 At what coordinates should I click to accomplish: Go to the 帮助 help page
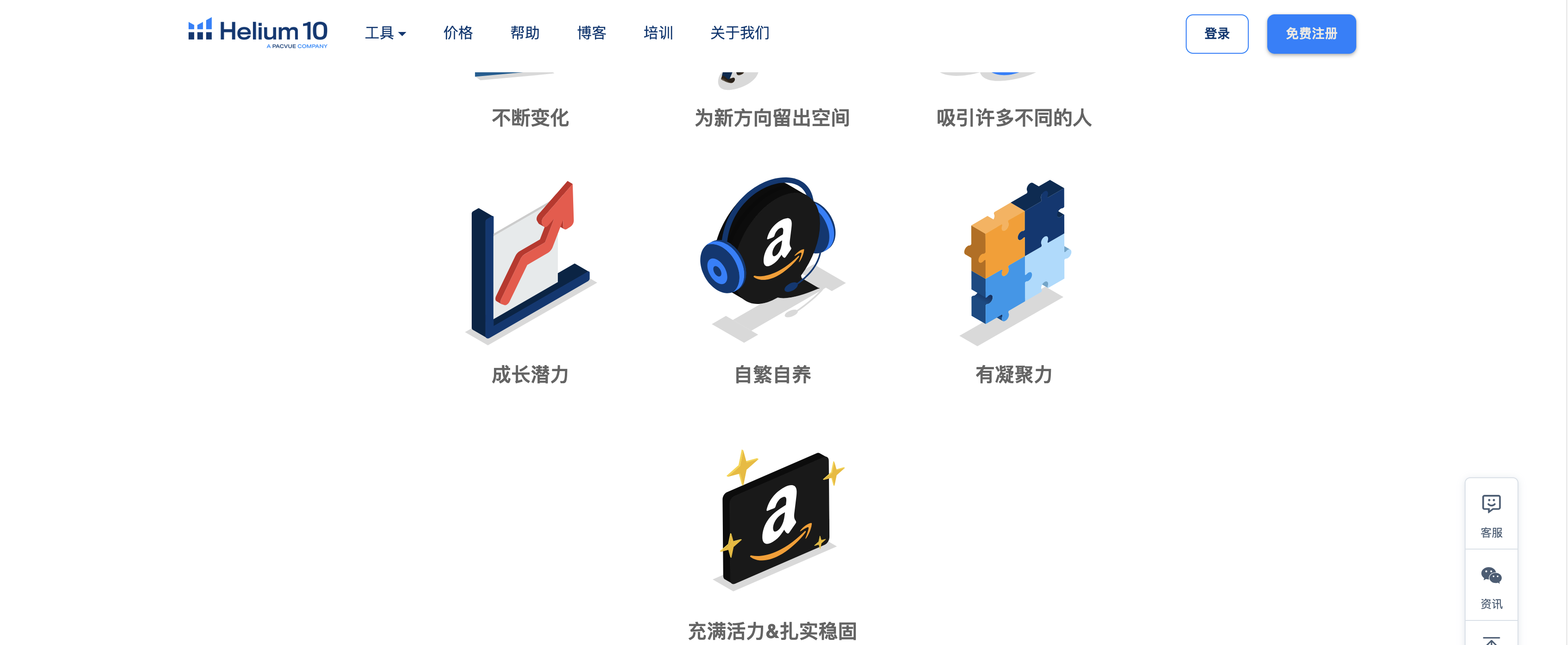coord(525,33)
